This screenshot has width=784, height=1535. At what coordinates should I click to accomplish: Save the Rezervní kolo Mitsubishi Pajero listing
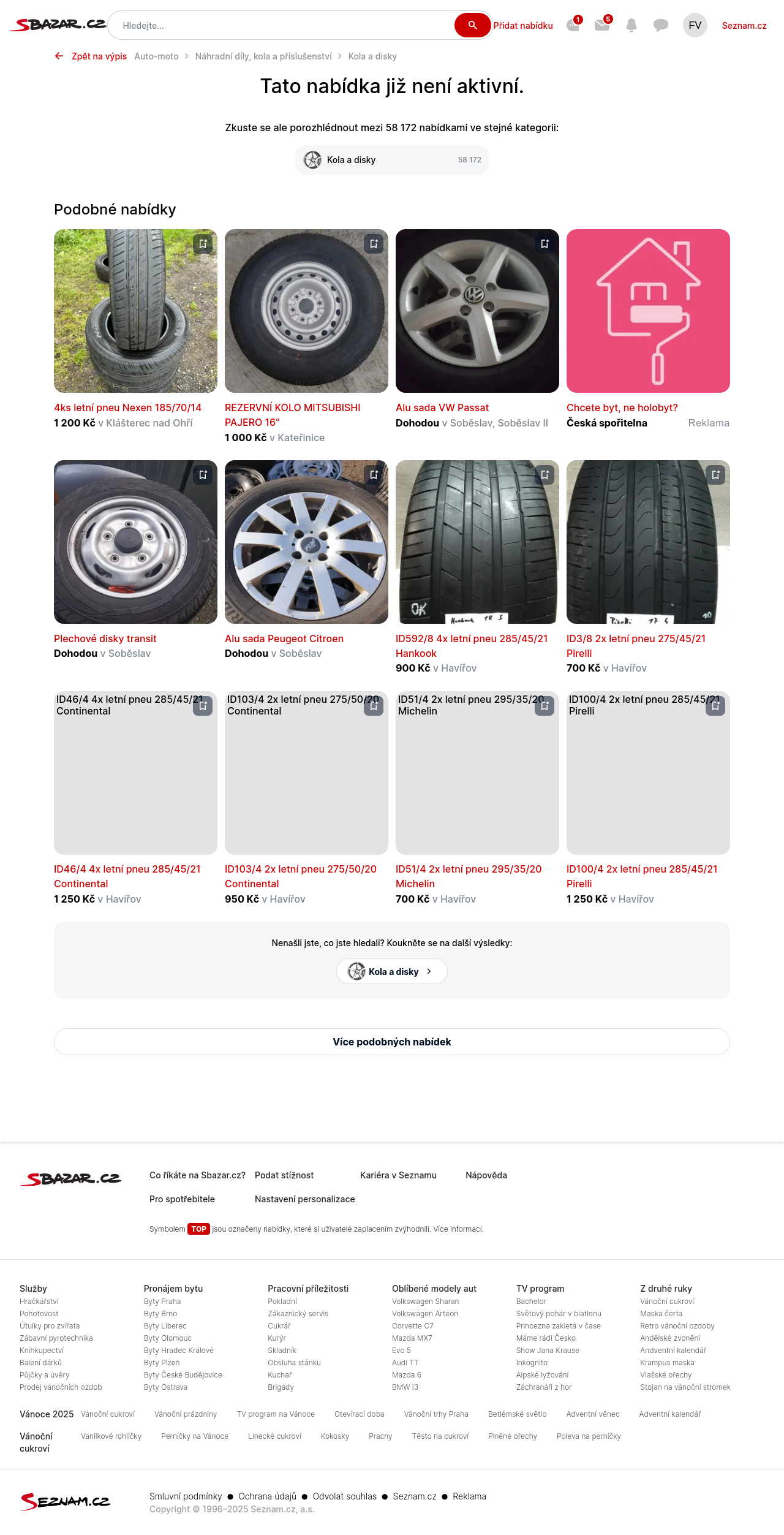pos(374,244)
